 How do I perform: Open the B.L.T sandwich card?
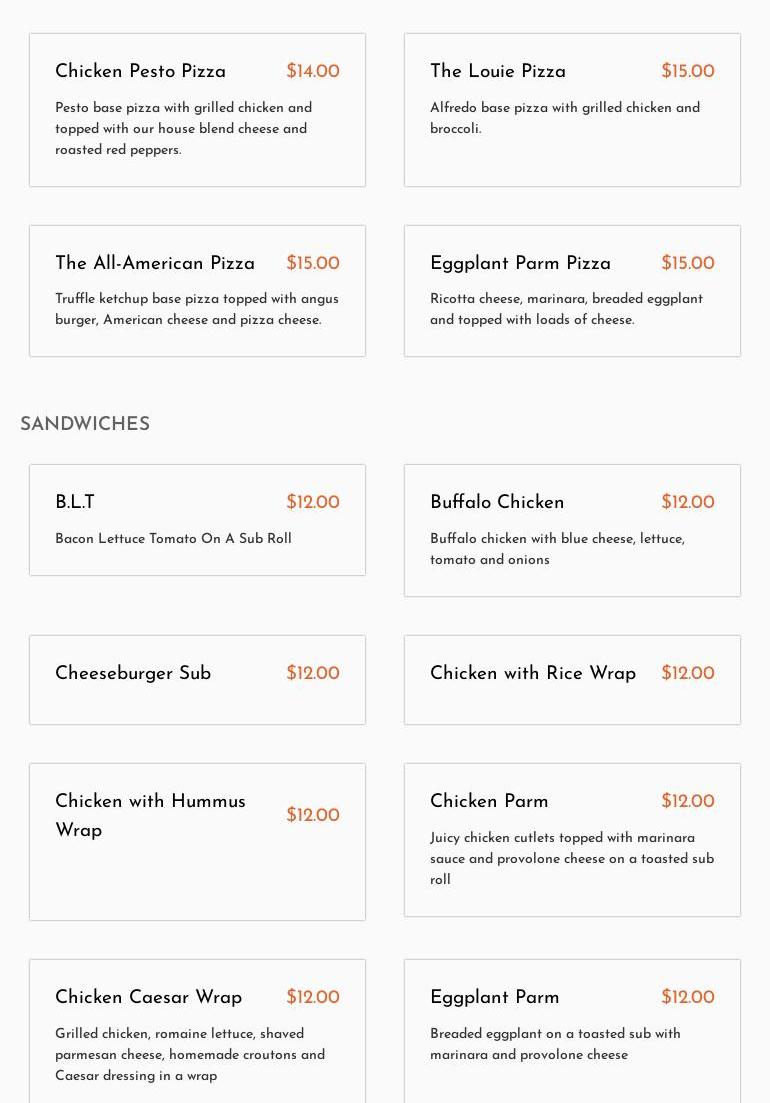point(197,520)
